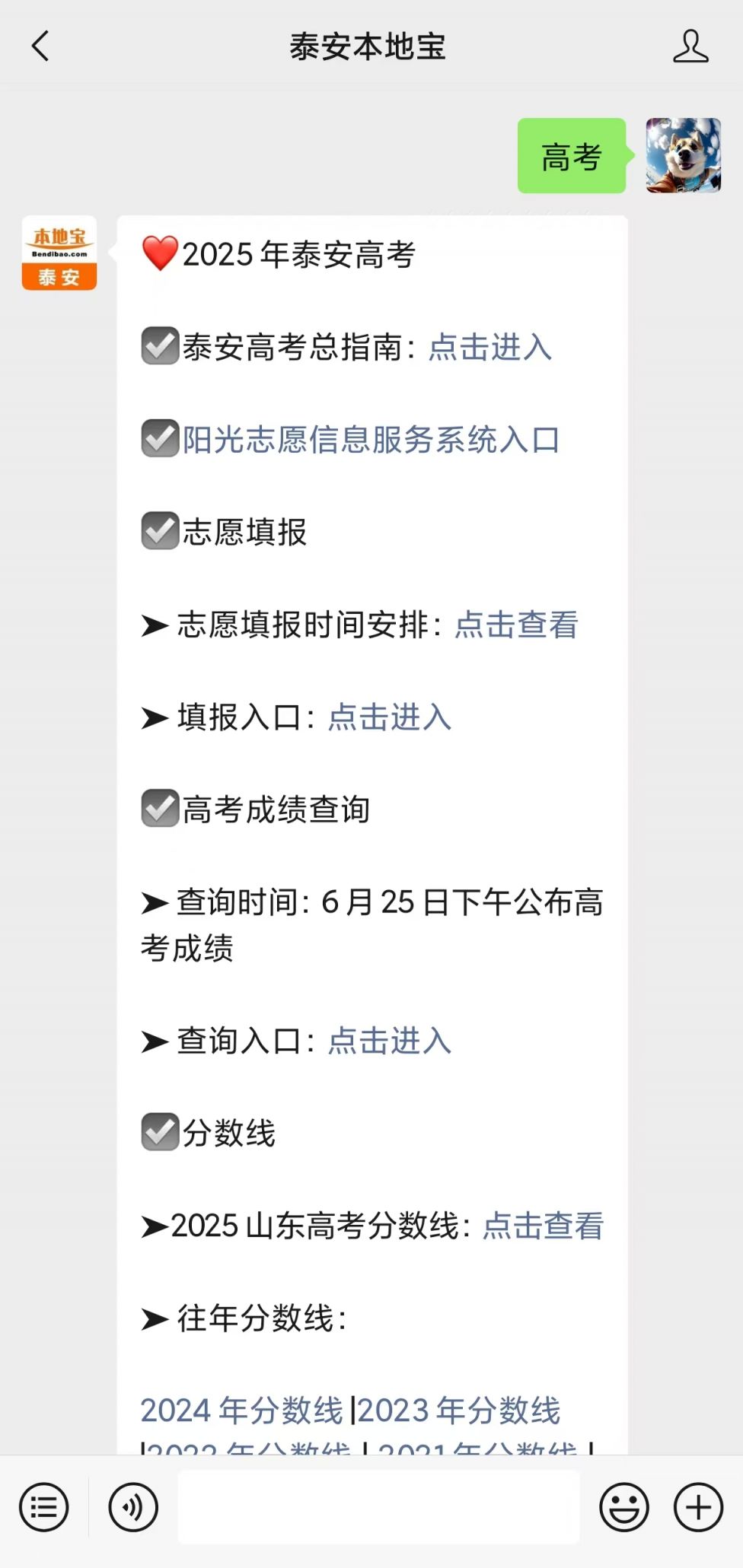Open the emoji picker
The image size is (743, 1568).
[x=624, y=1507]
